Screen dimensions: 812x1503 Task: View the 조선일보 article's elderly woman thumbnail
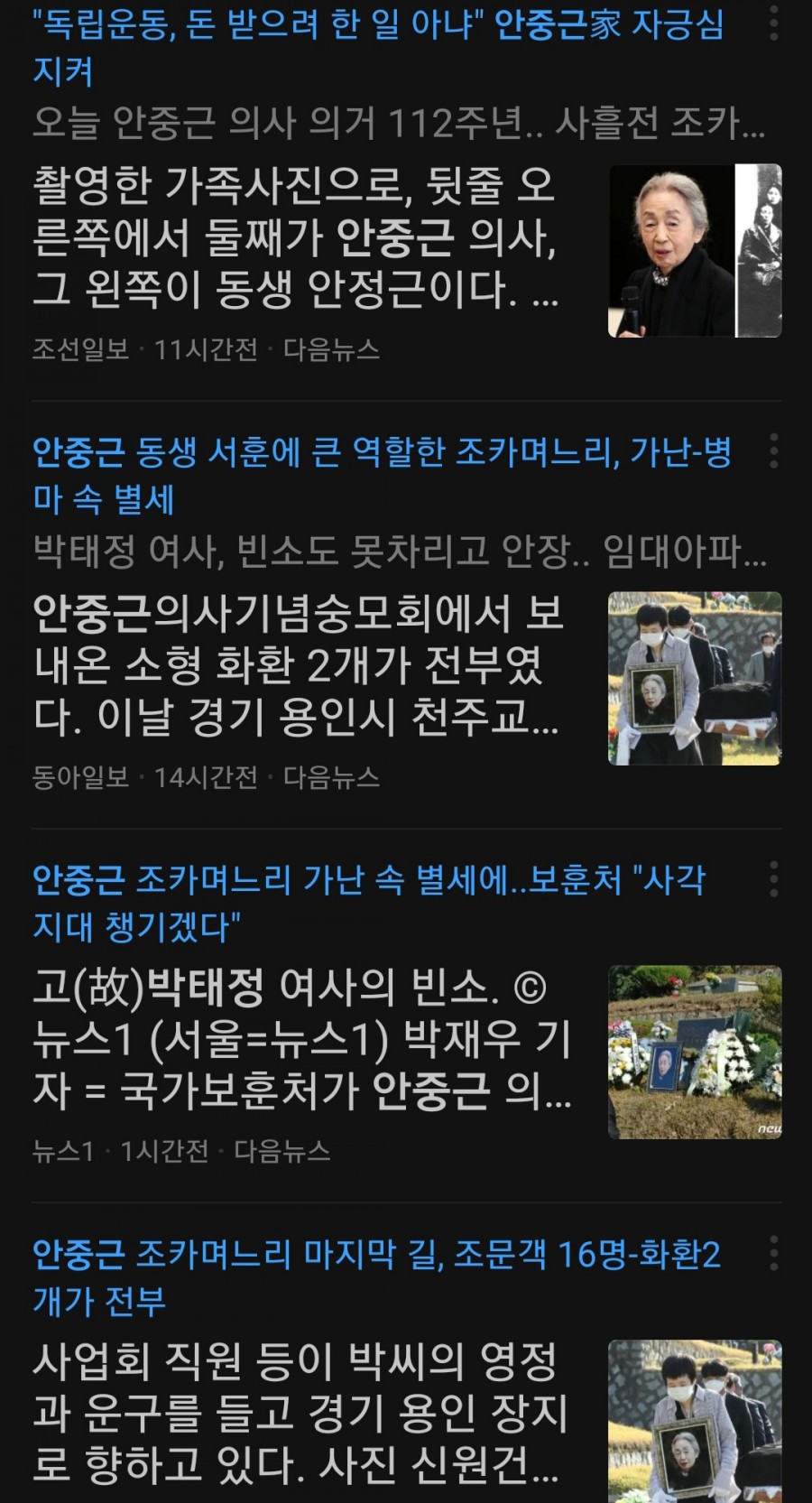tap(695, 251)
